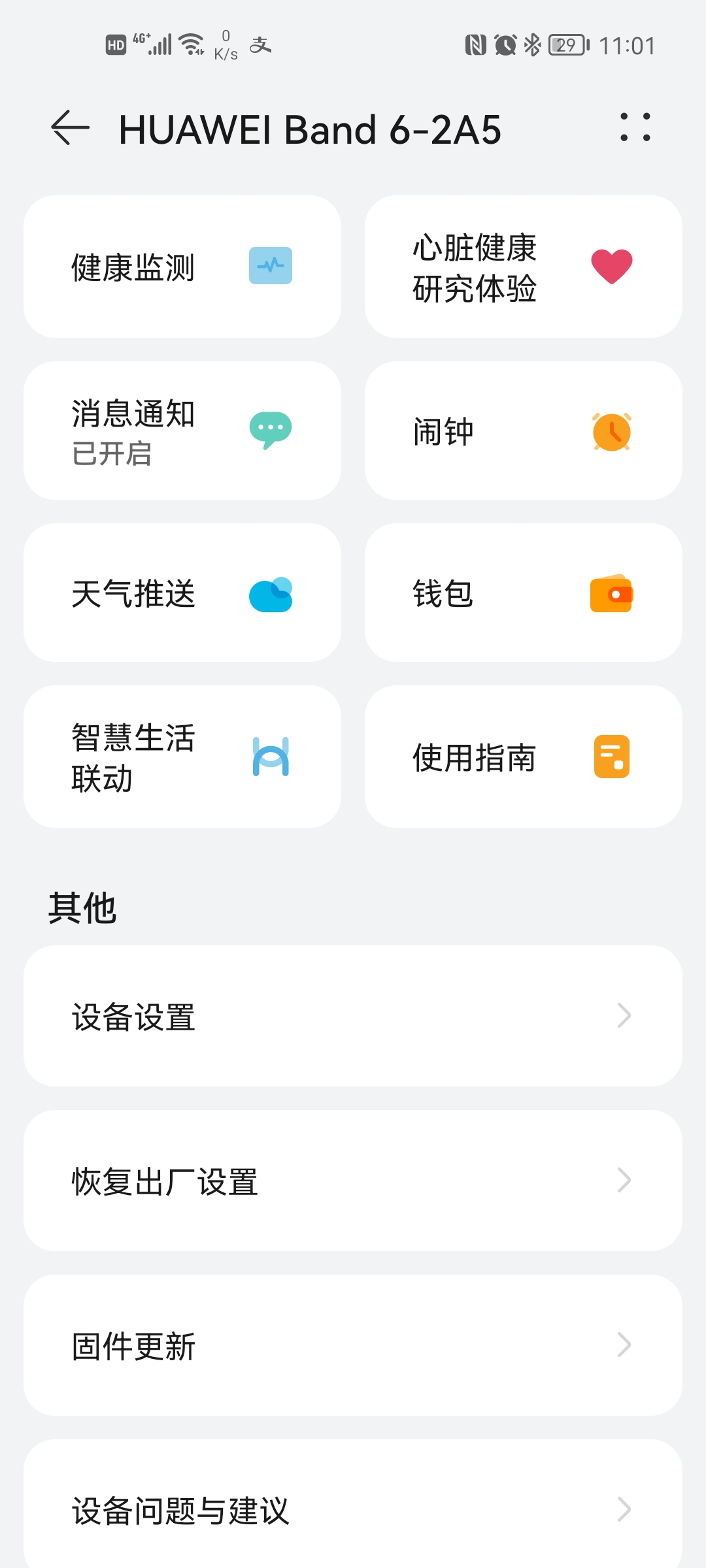Open the four-dot more options menu
Screen dimensions: 706x1568
pyautogui.click(x=635, y=127)
